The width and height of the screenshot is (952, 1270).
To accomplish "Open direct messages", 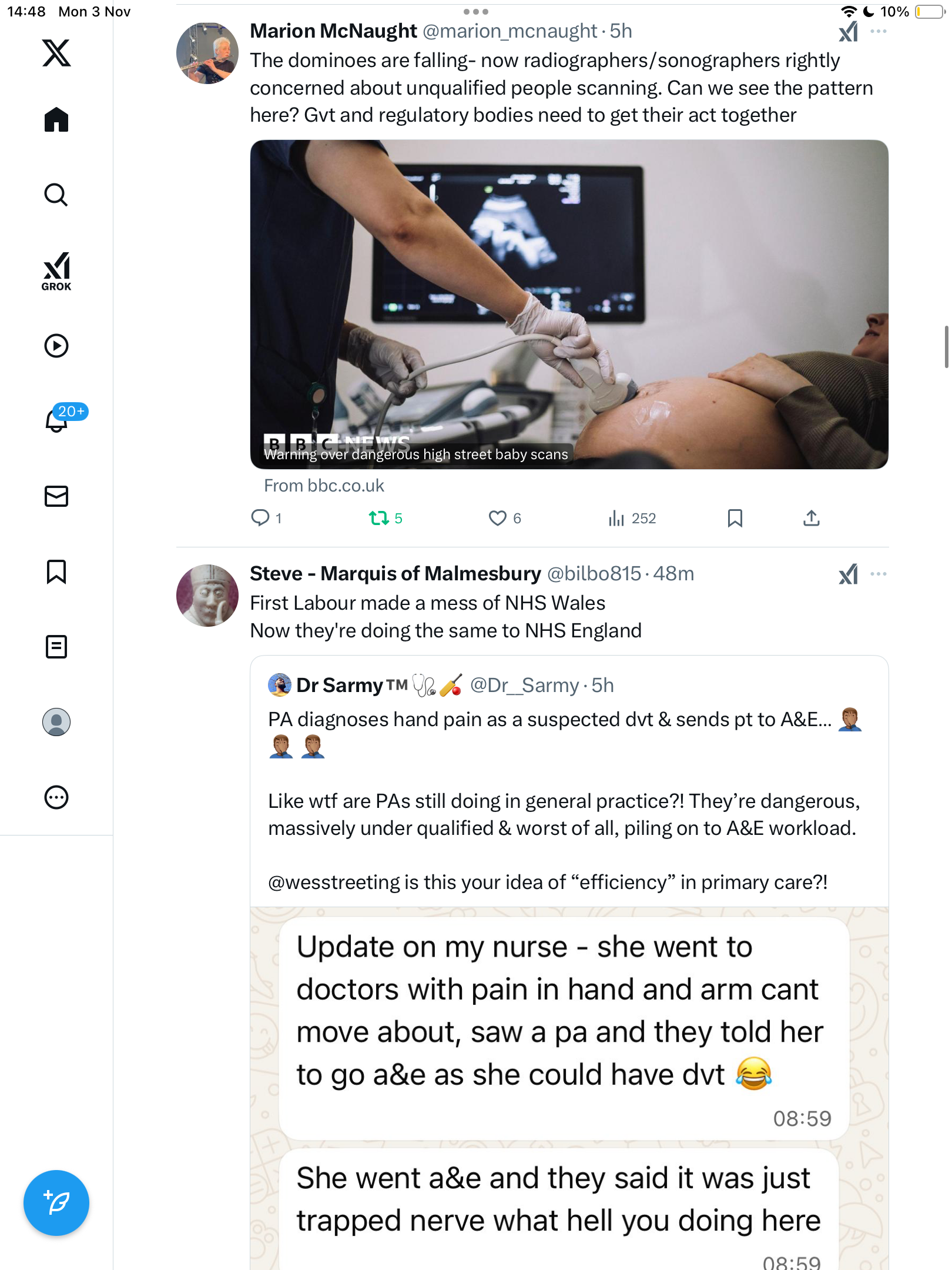I will (56, 496).
